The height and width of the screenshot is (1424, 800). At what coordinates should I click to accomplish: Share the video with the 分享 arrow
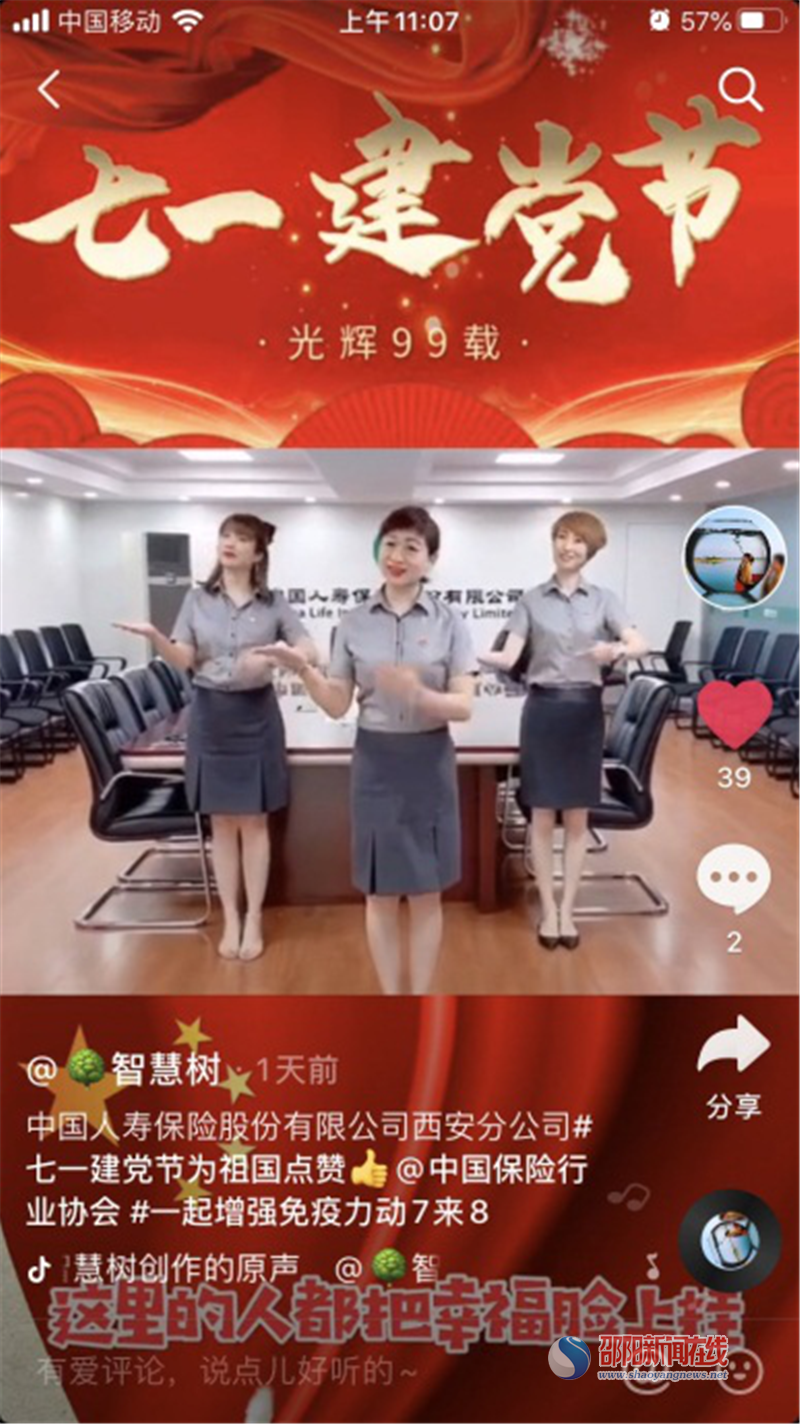point(734,1046)
